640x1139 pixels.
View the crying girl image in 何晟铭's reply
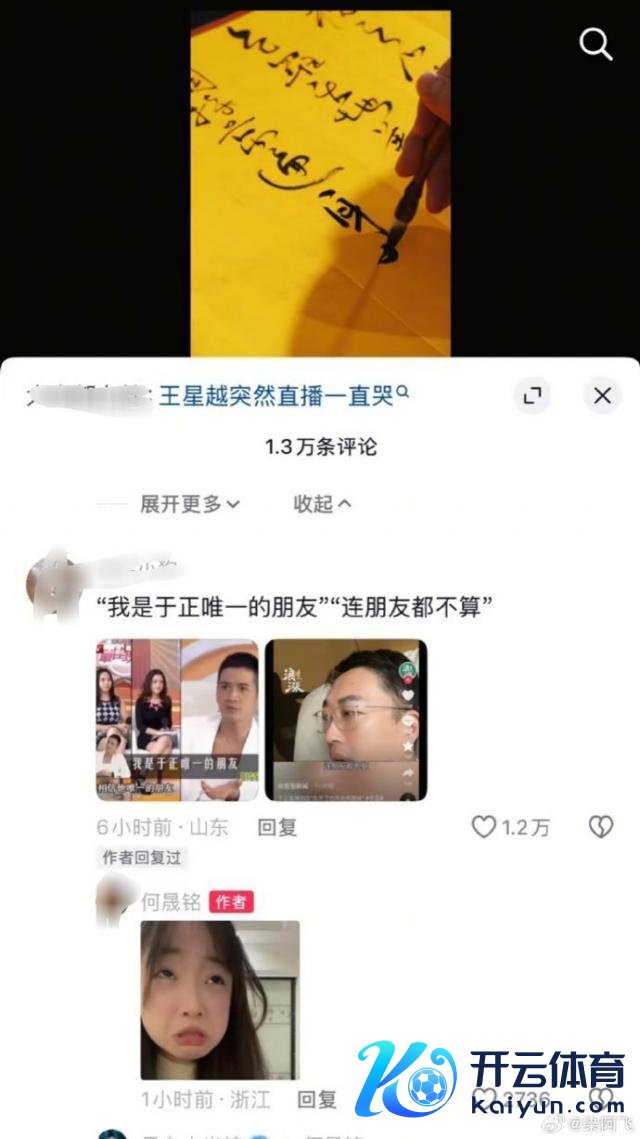coord(219,999)
